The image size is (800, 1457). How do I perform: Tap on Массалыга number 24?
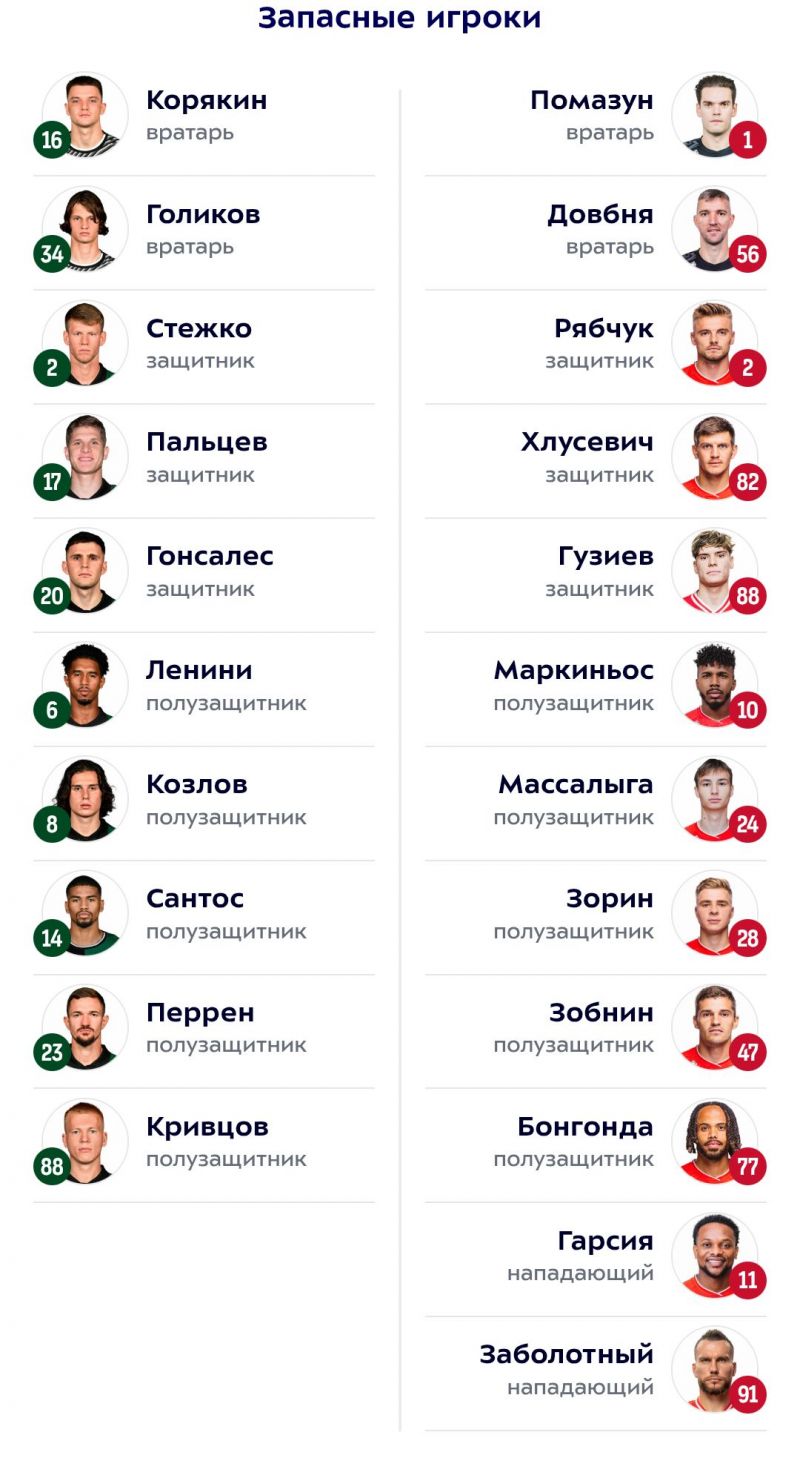pyautogui.click(x=576, y=785)
